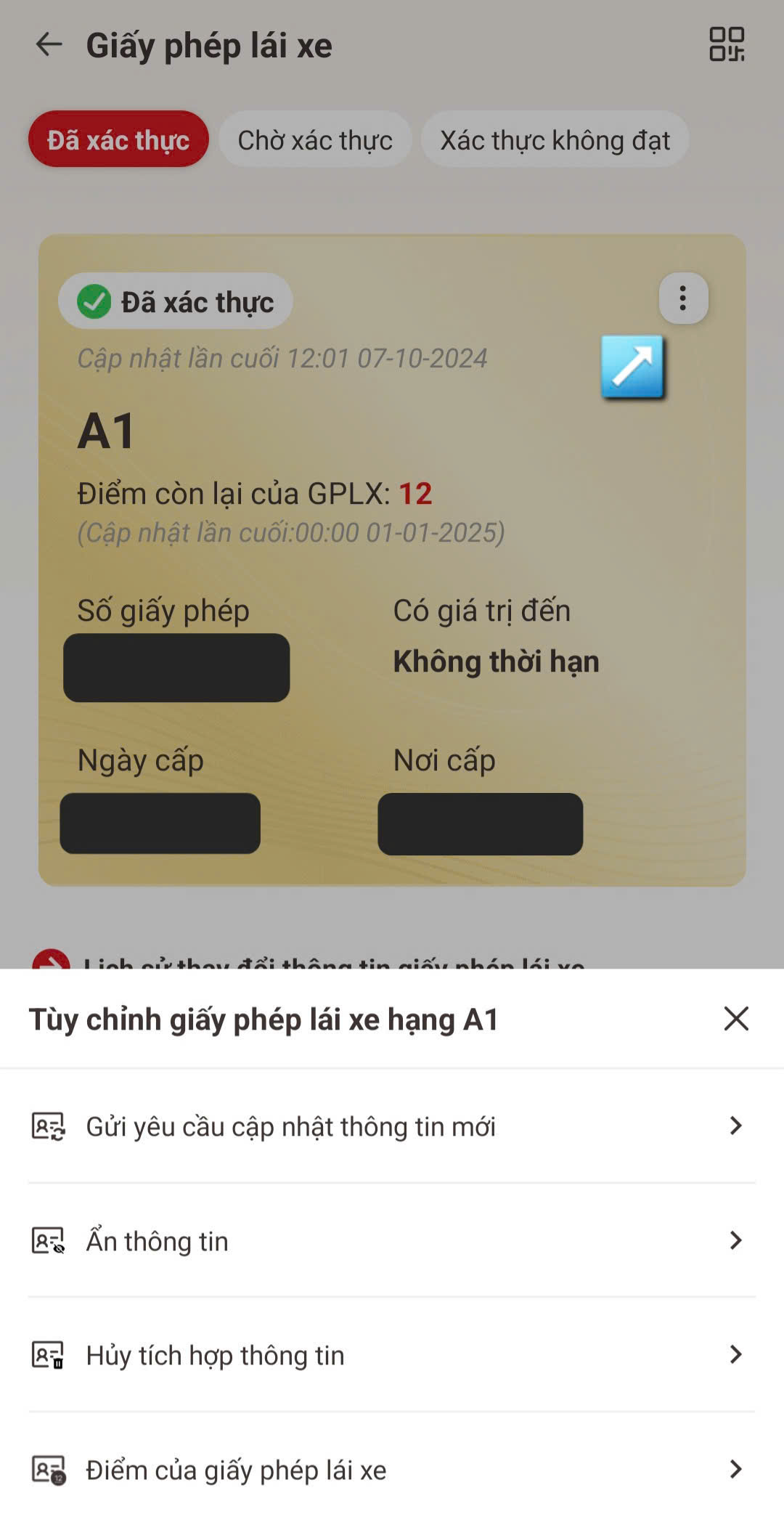Switch to Xác thực không đạt tab
The height and width of the screenshot is (1522, 784).
555,140
